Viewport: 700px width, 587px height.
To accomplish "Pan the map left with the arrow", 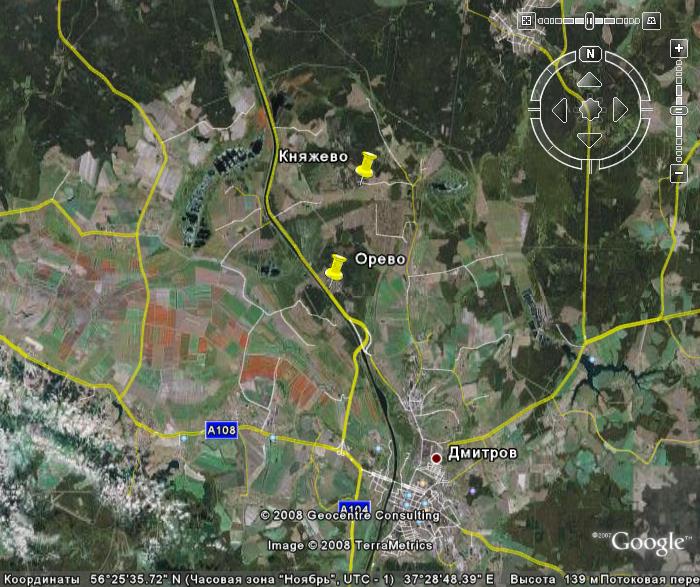I will [560, 109].
